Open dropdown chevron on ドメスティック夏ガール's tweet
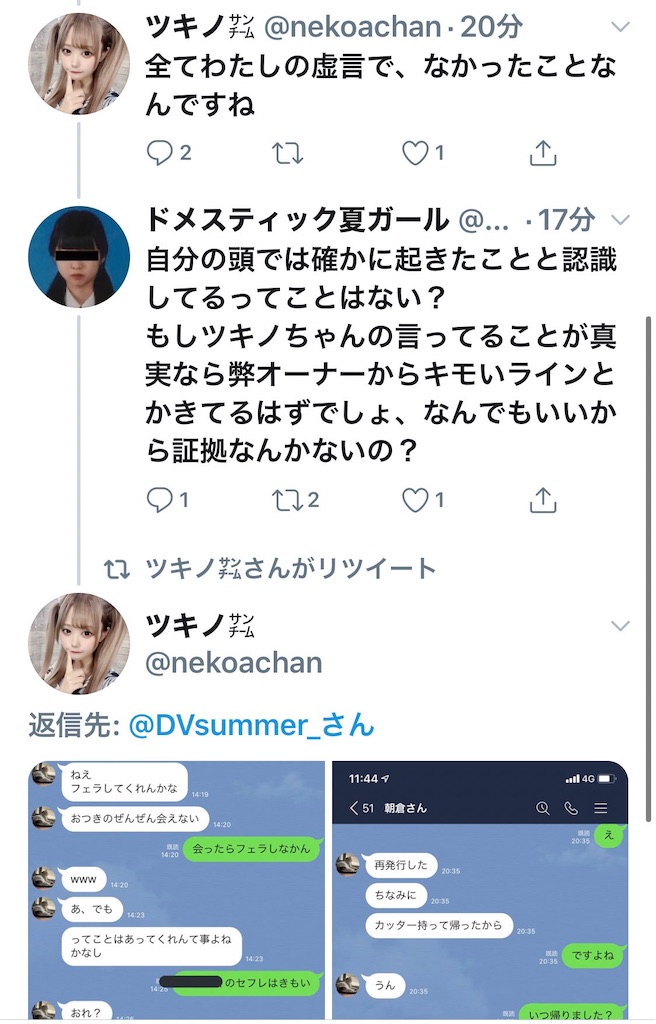 tap(620, 220)
